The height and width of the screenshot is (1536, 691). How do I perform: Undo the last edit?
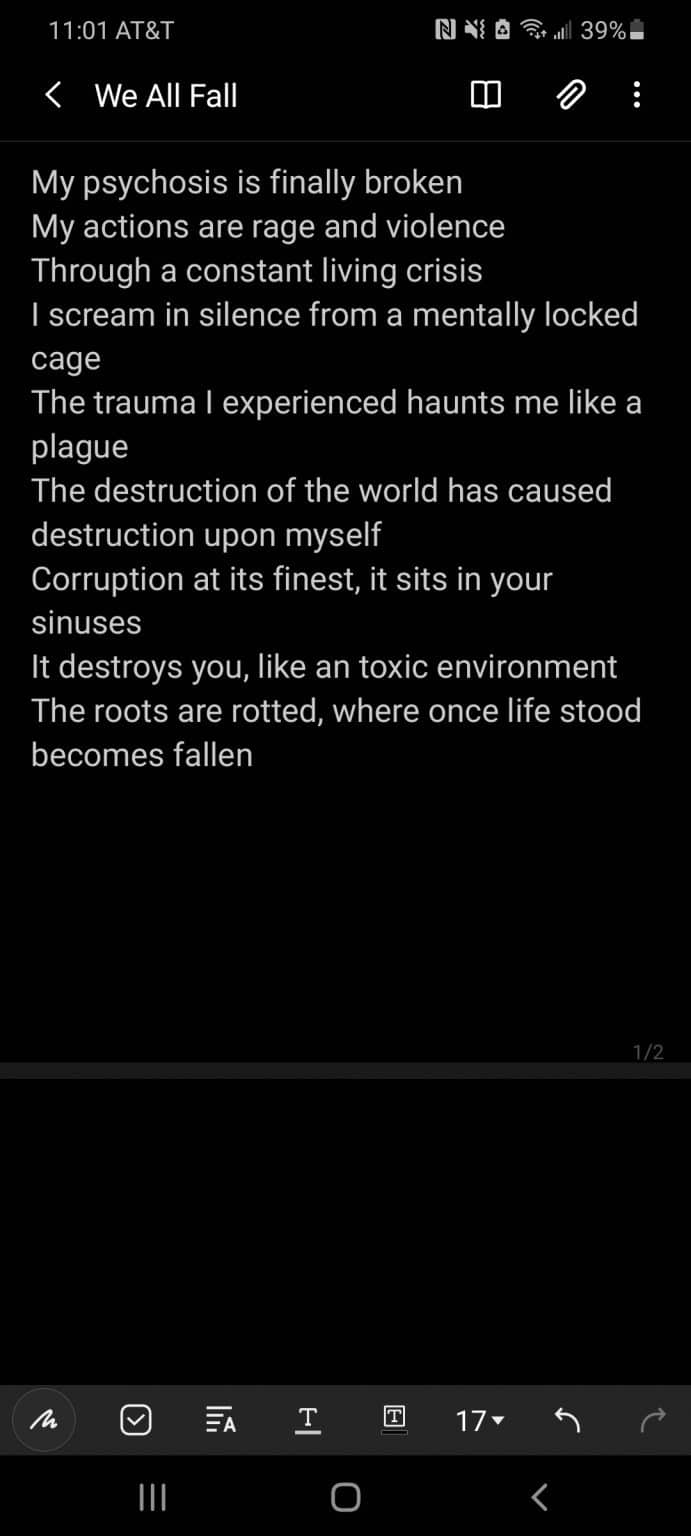[567, 1419]
